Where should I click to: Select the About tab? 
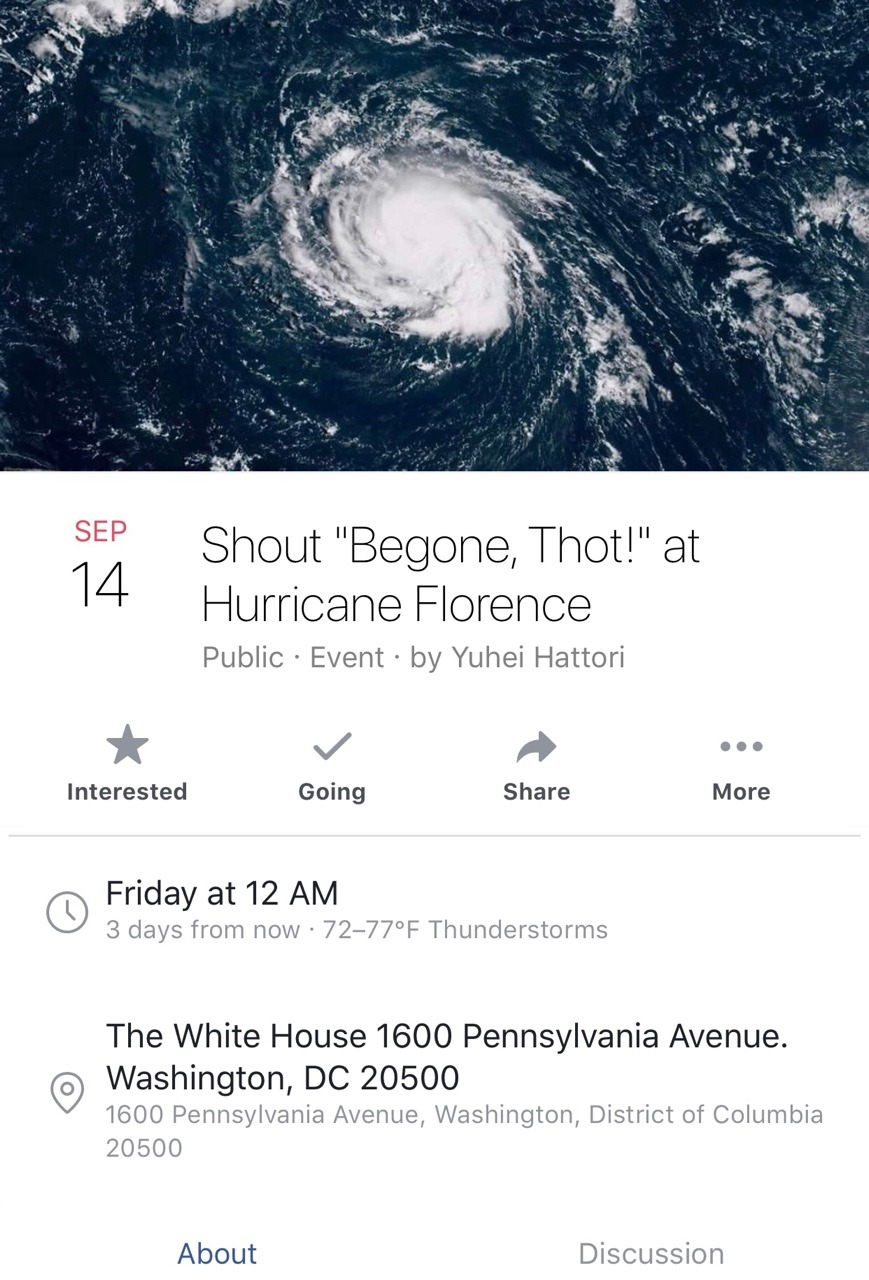pyautogui.click(x=217, y=1253)
